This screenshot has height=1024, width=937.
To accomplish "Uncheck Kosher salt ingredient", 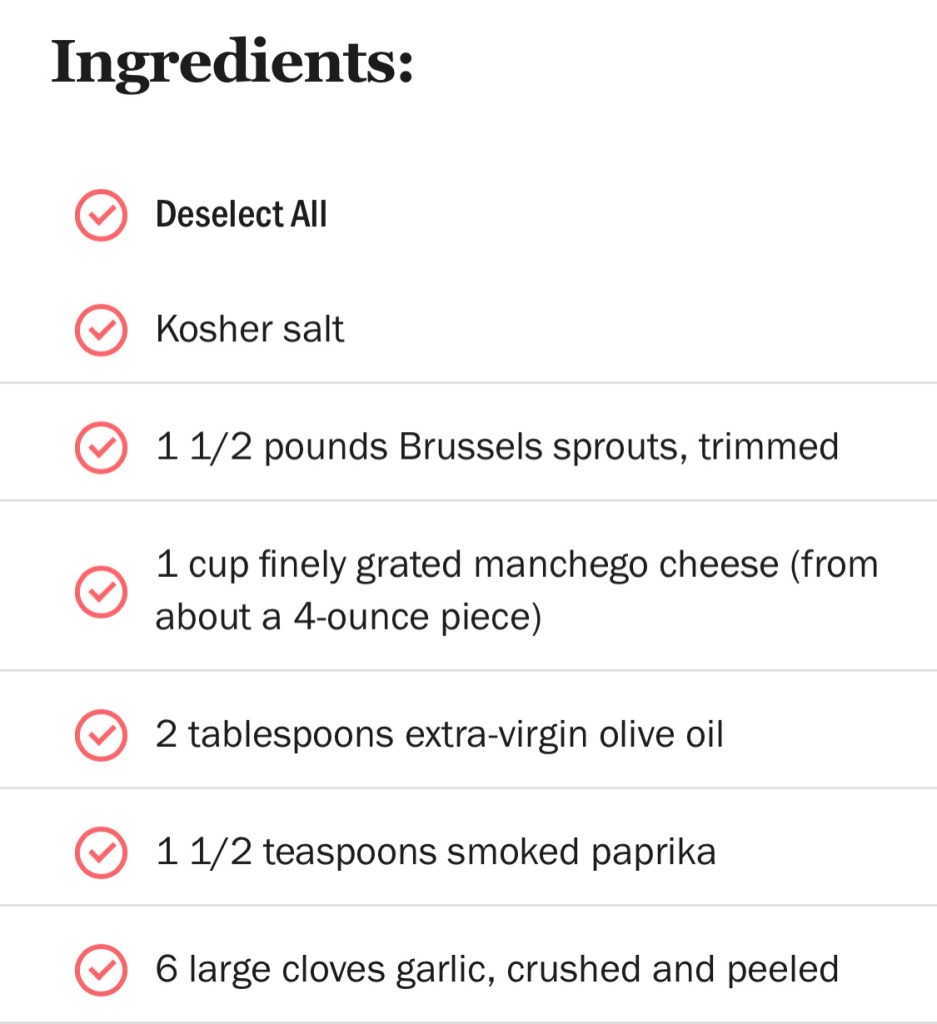I will tap(101, 330).
